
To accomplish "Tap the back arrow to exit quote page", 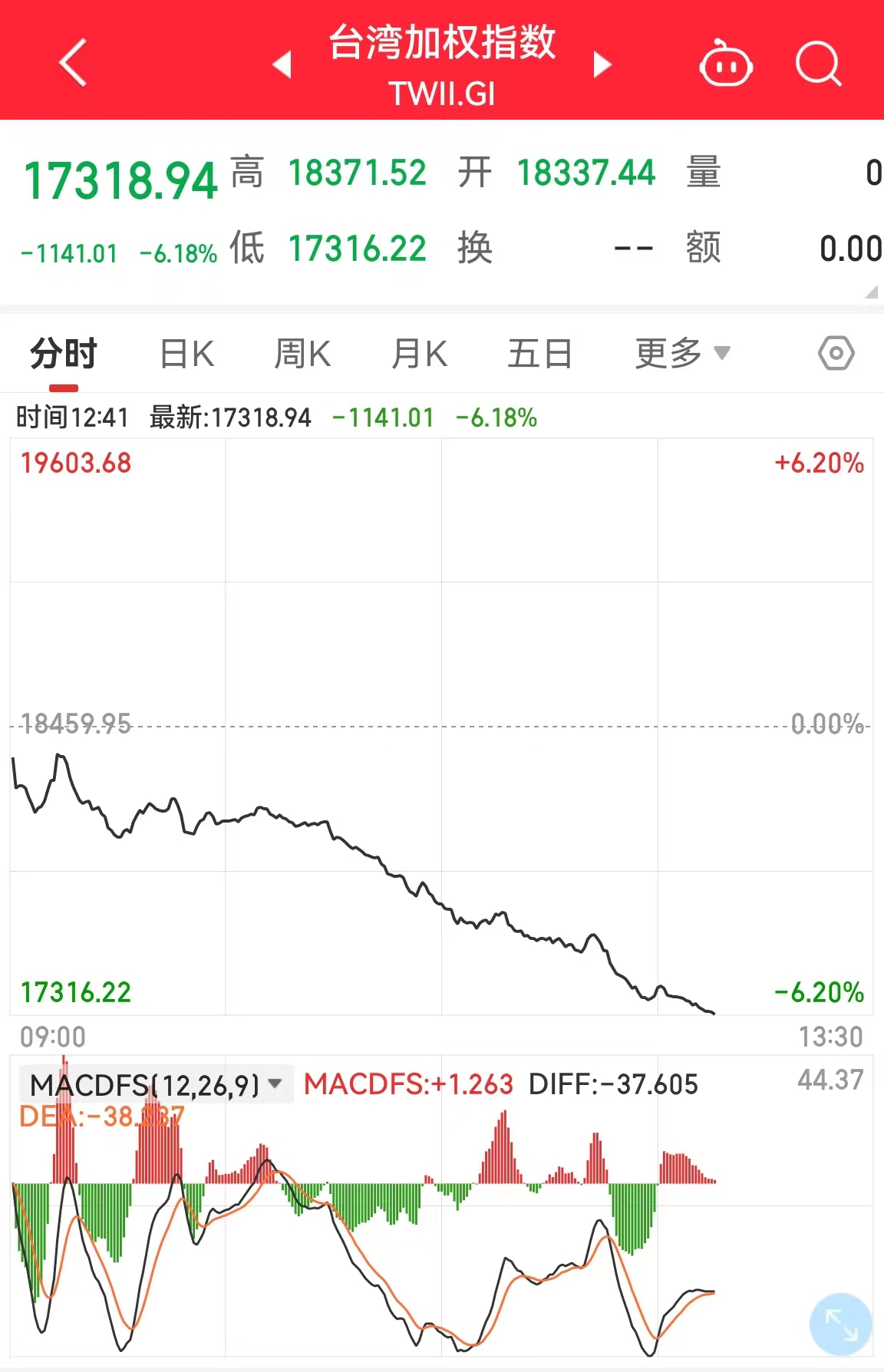I will pos(71,63).
